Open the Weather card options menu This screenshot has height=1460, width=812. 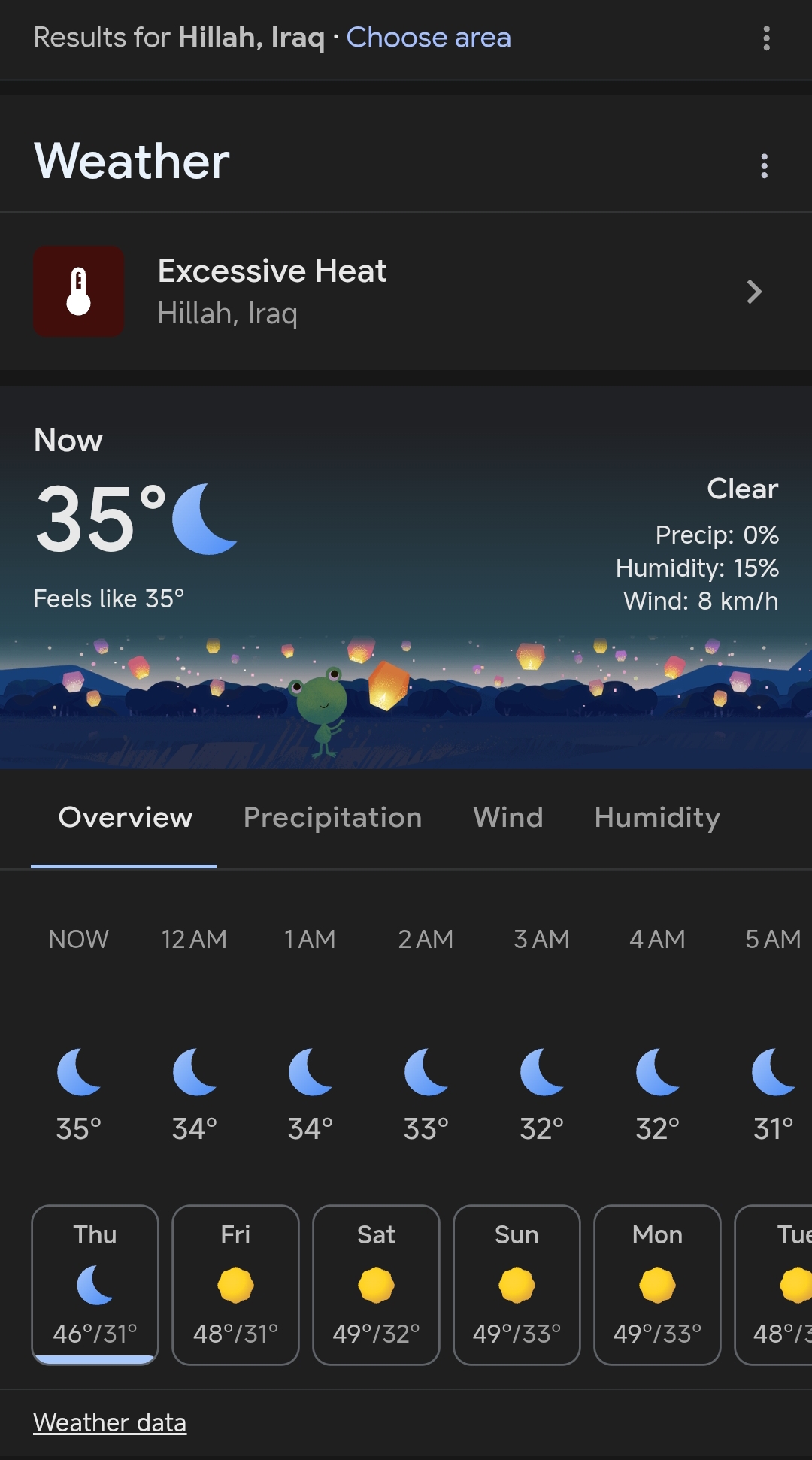tap(764, 166)
